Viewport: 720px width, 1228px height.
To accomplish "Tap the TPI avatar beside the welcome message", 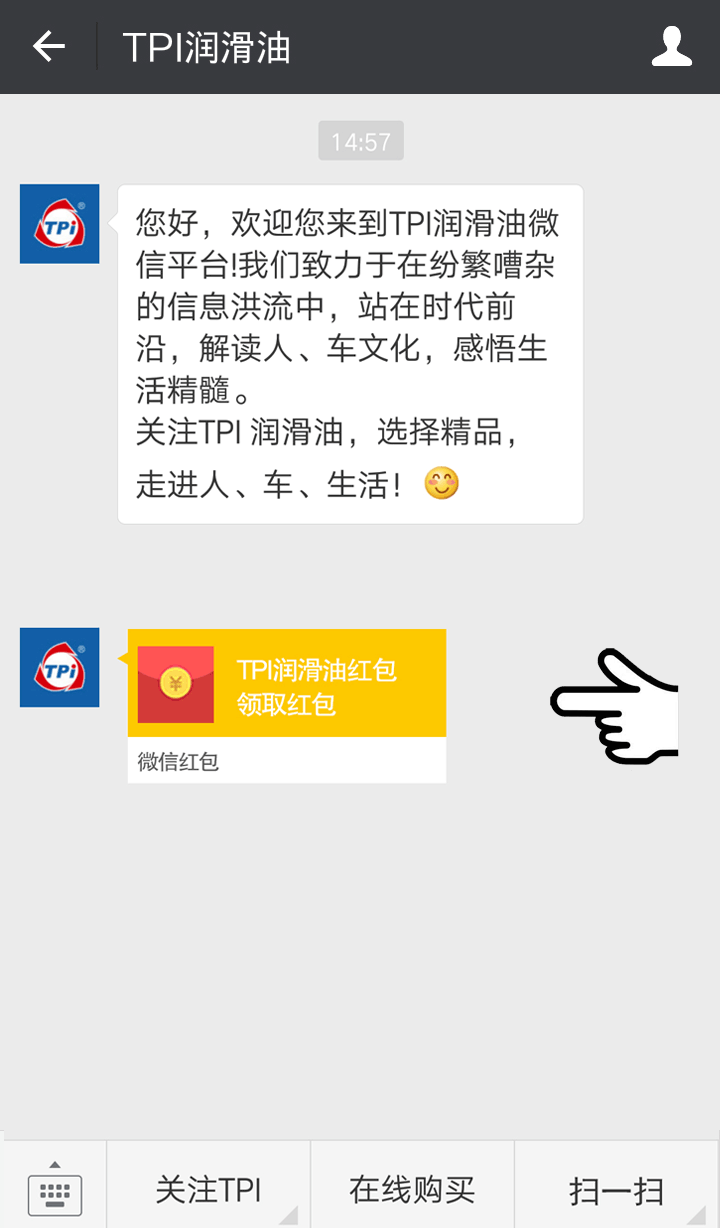I will click(x=59, y=224).
